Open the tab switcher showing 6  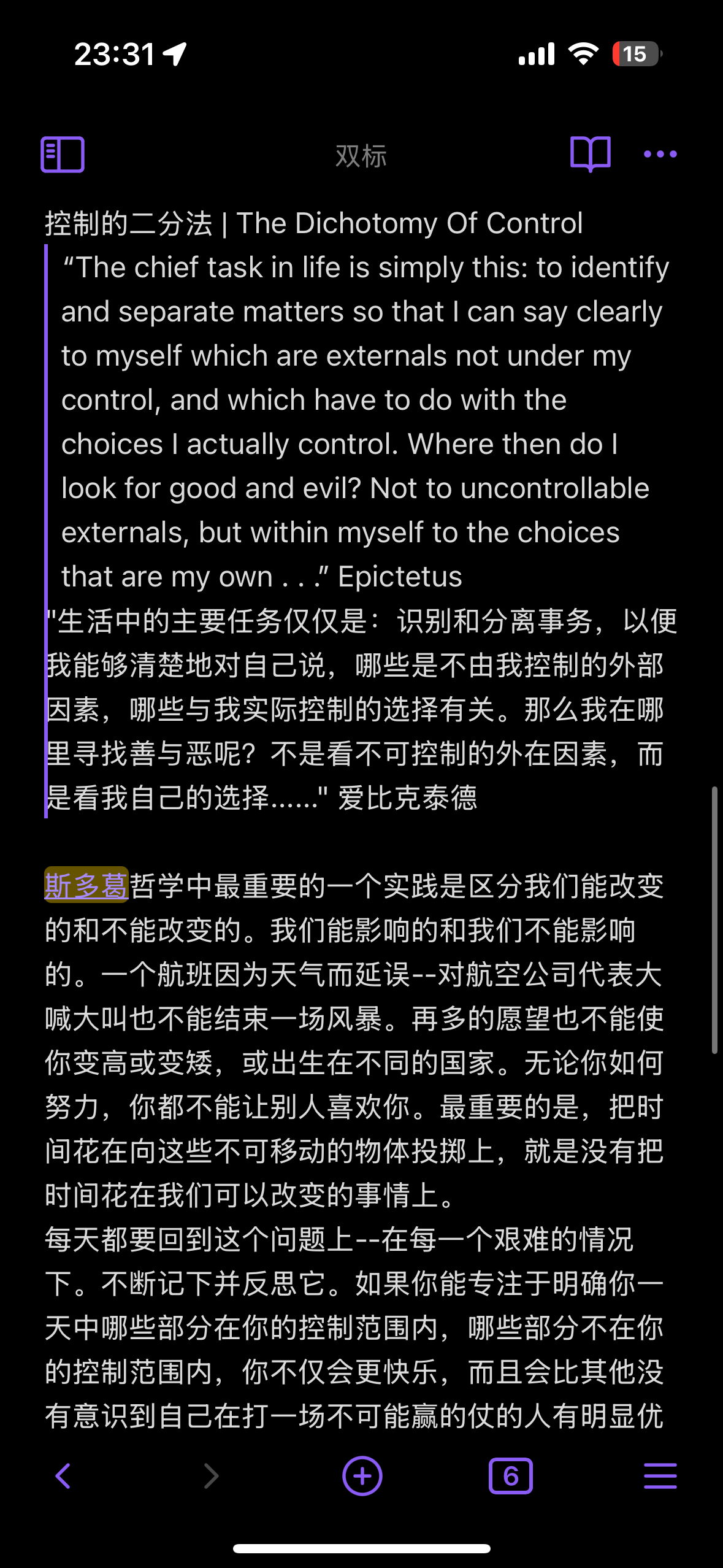click(x=511, y=1476)
